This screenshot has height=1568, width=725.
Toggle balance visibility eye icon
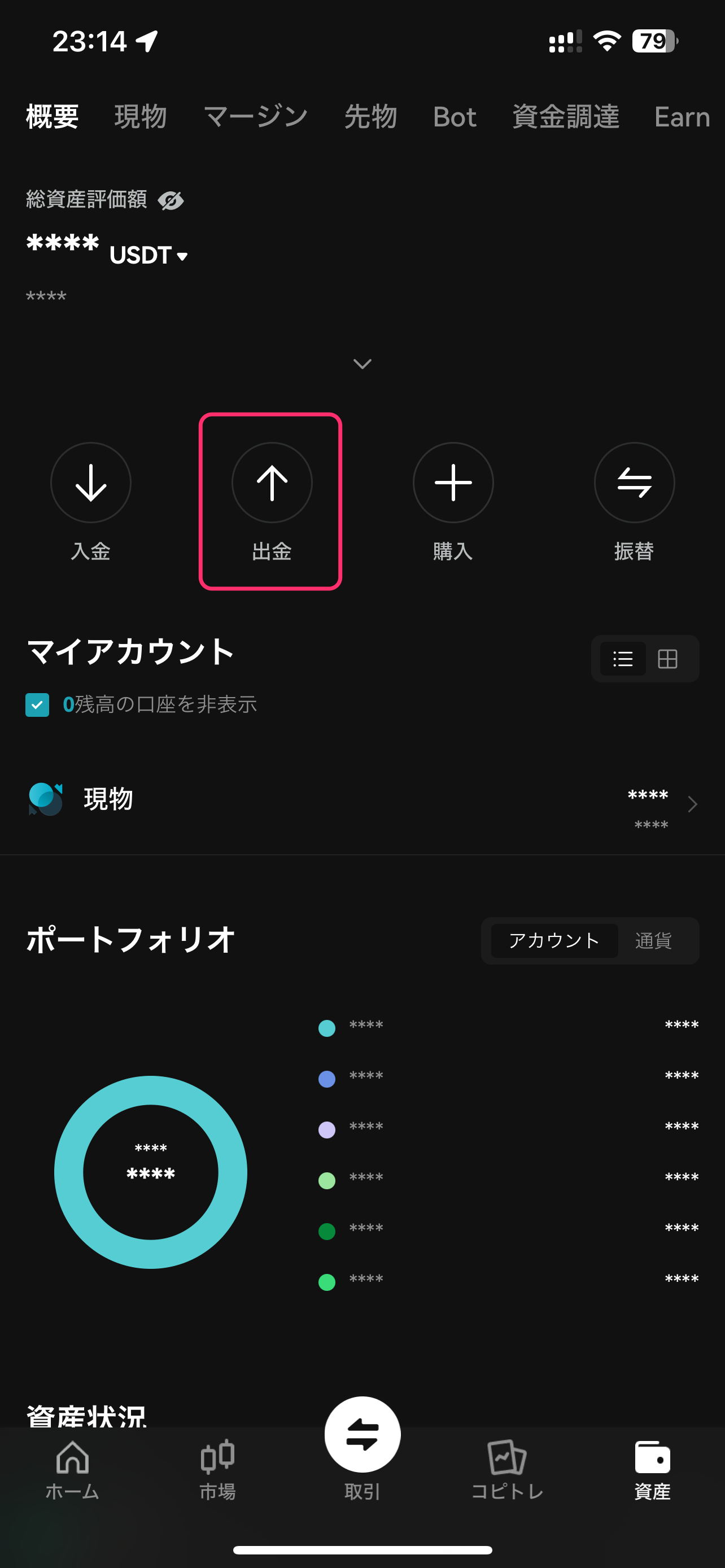(171, 200)
